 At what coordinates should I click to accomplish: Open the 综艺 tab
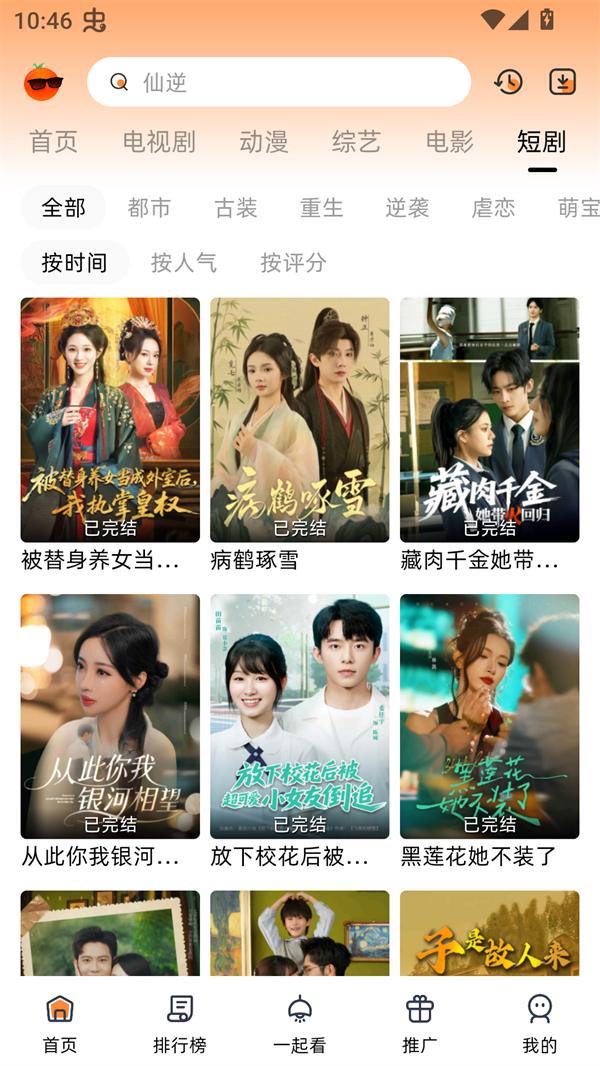(x=357, y=142)
